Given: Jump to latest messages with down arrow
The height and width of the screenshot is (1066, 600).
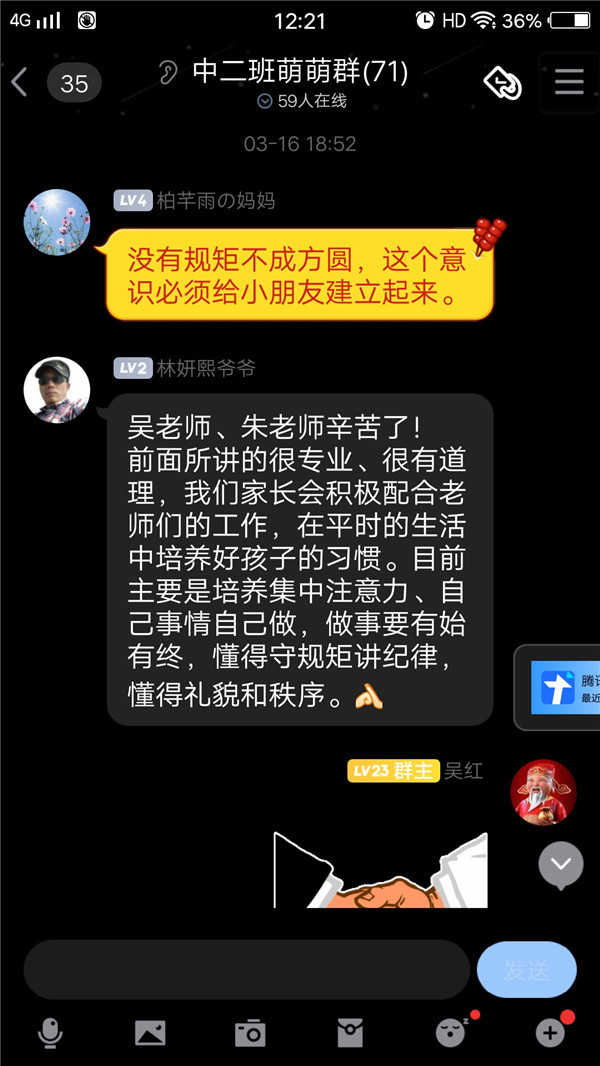Looking at the screenshot, I should 560,863.
